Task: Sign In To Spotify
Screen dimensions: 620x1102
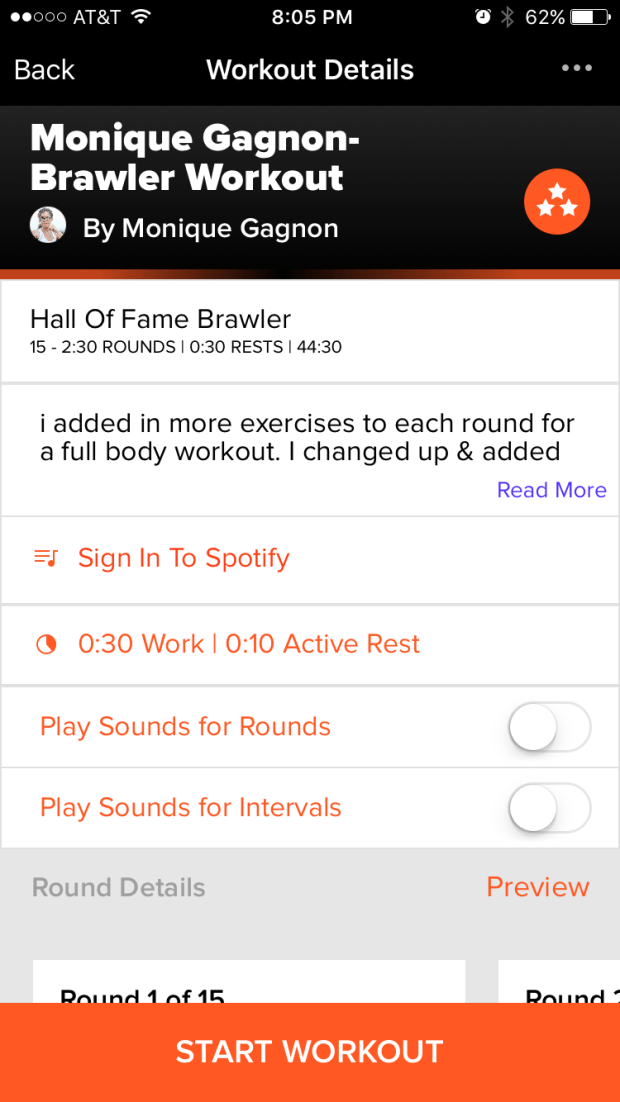Action: tap(184, 558)
